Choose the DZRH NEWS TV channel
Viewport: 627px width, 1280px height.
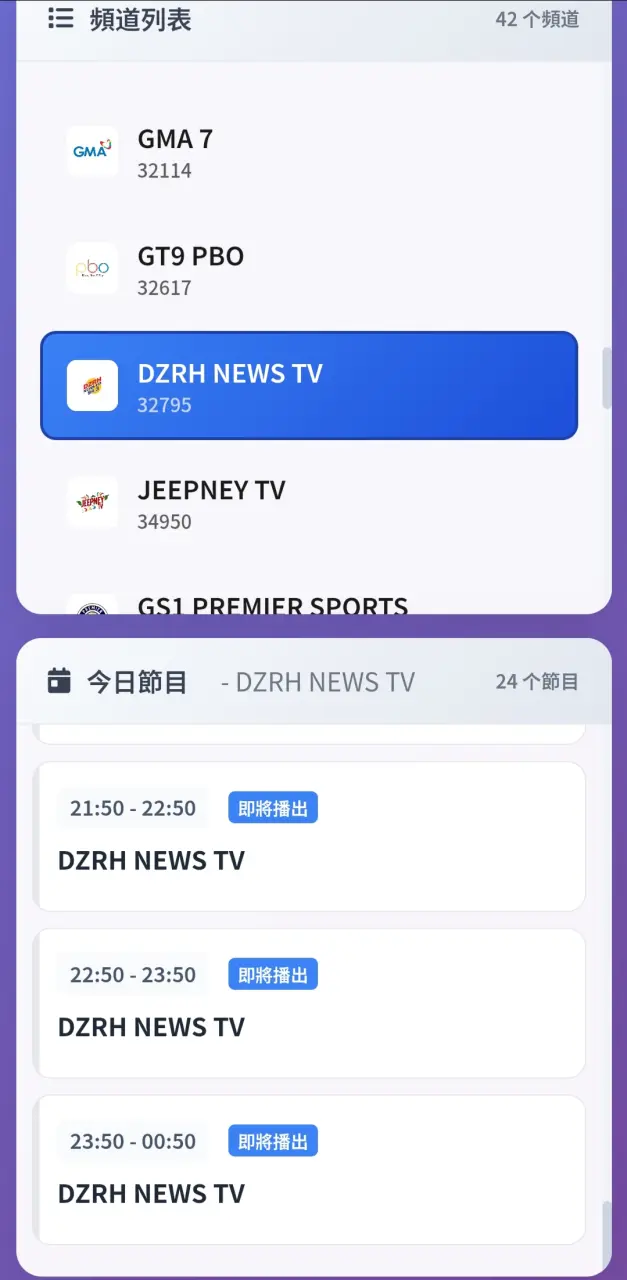pos(309,386)
